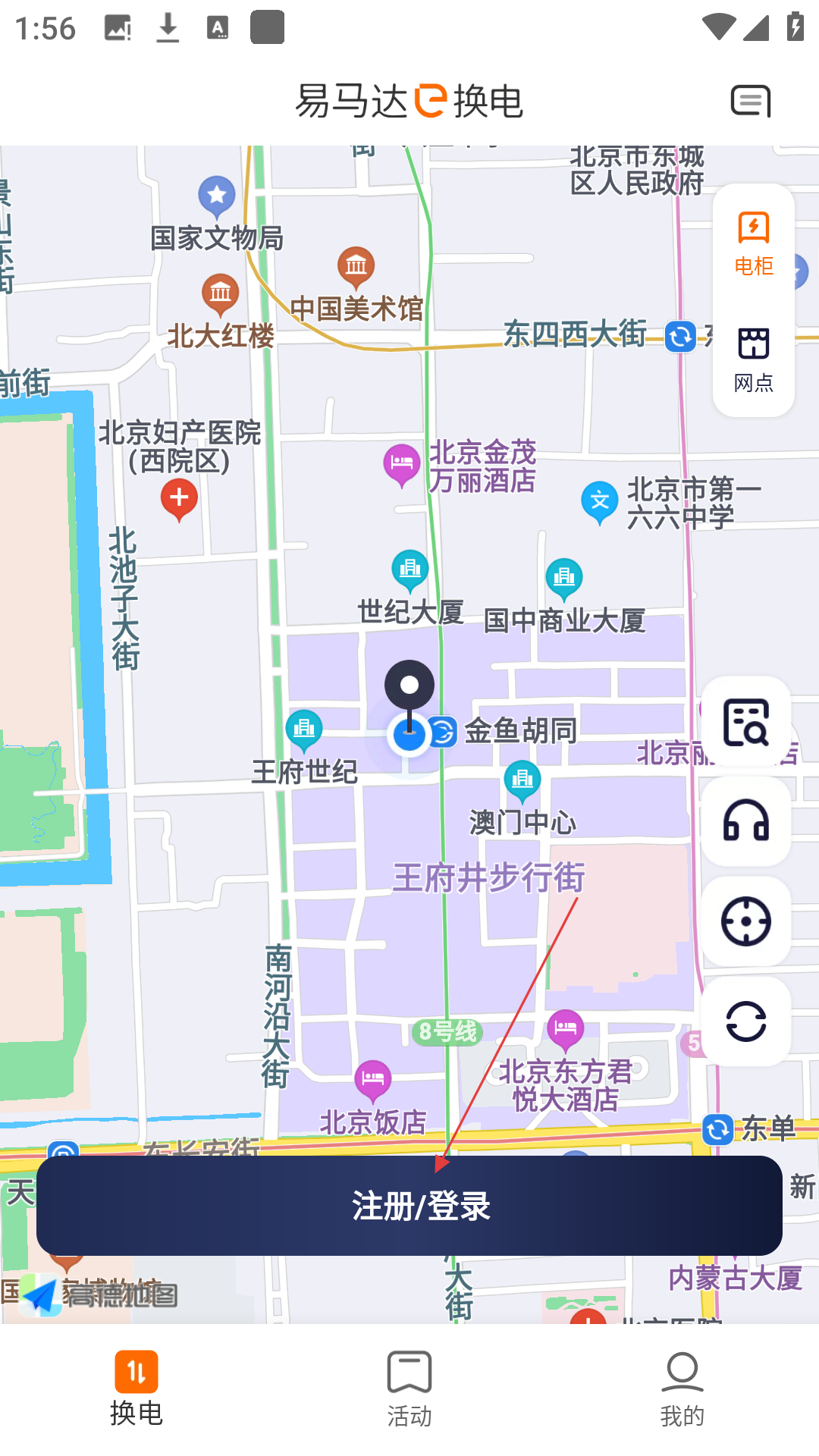Open the 我的 profile tab
The height and width of the screenshot is (1456, 819).
tap(682, 1389)
